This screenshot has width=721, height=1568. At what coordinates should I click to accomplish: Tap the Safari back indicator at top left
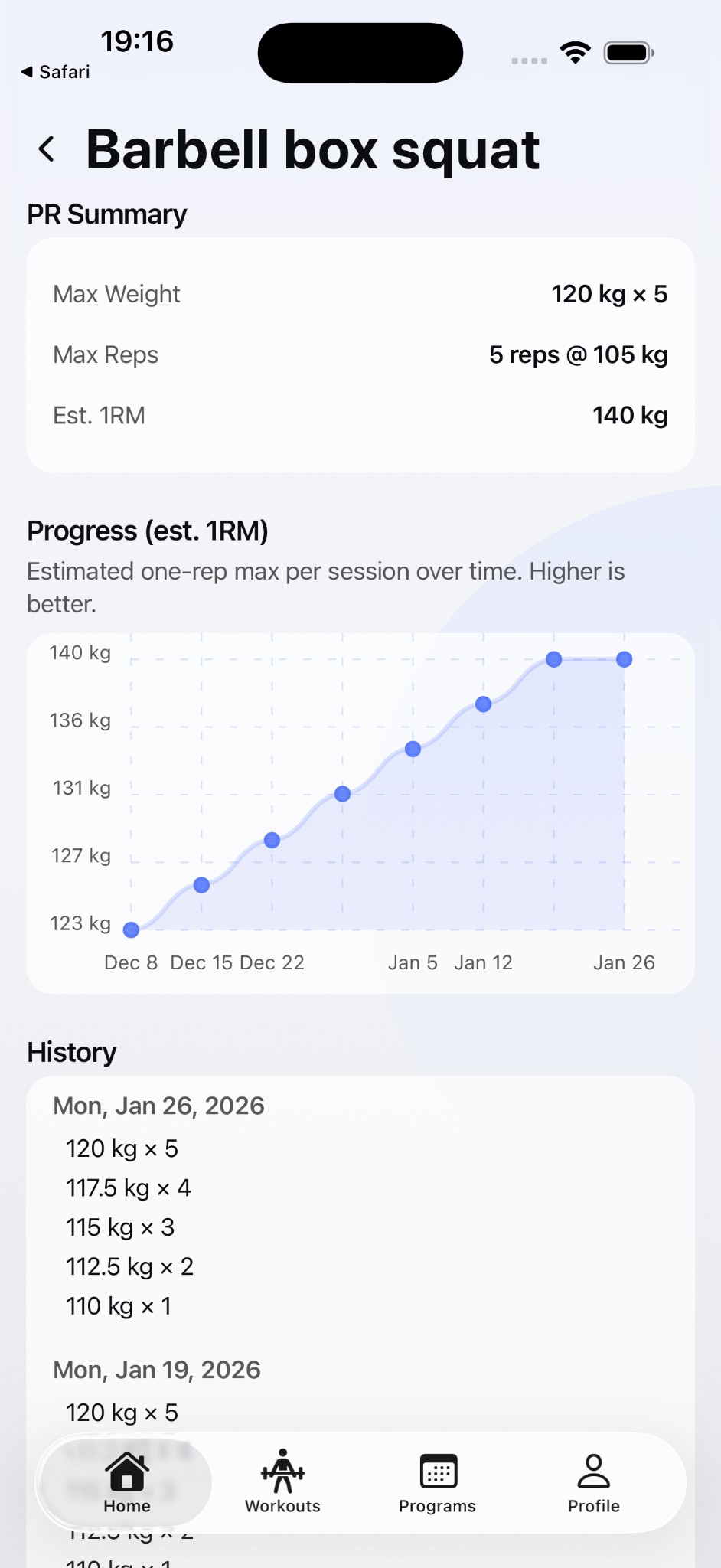pyautogui.click(x=54, y=71)
